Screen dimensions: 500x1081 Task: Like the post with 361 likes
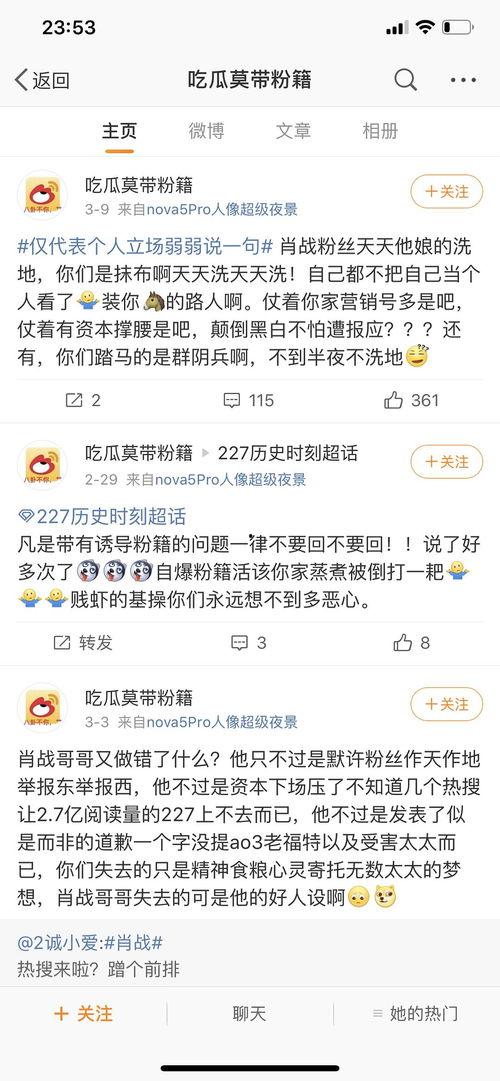[412, 400]
